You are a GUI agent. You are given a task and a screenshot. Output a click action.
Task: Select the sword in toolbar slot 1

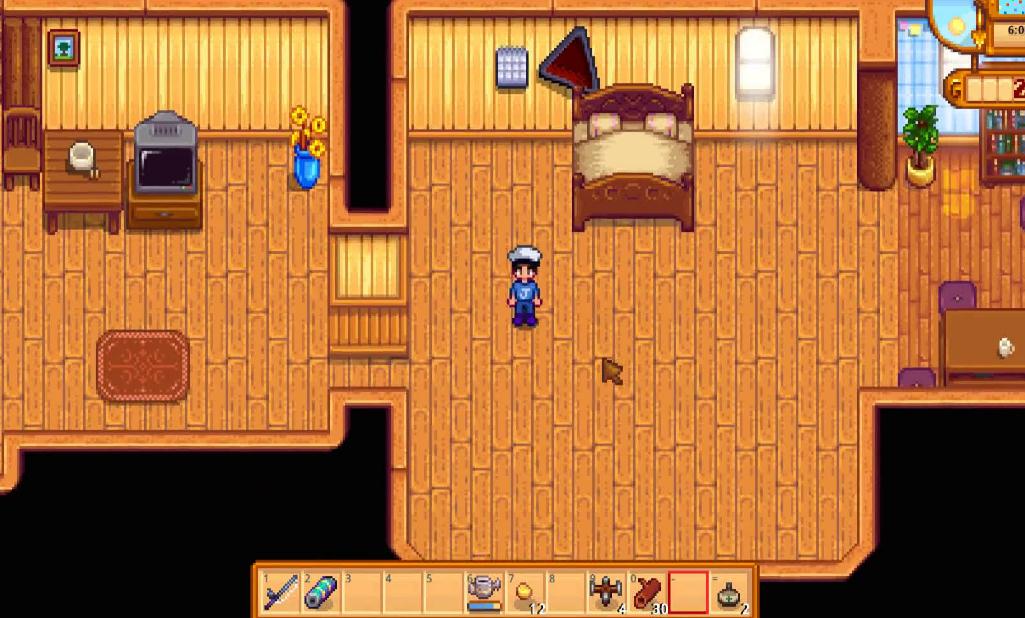281,592
